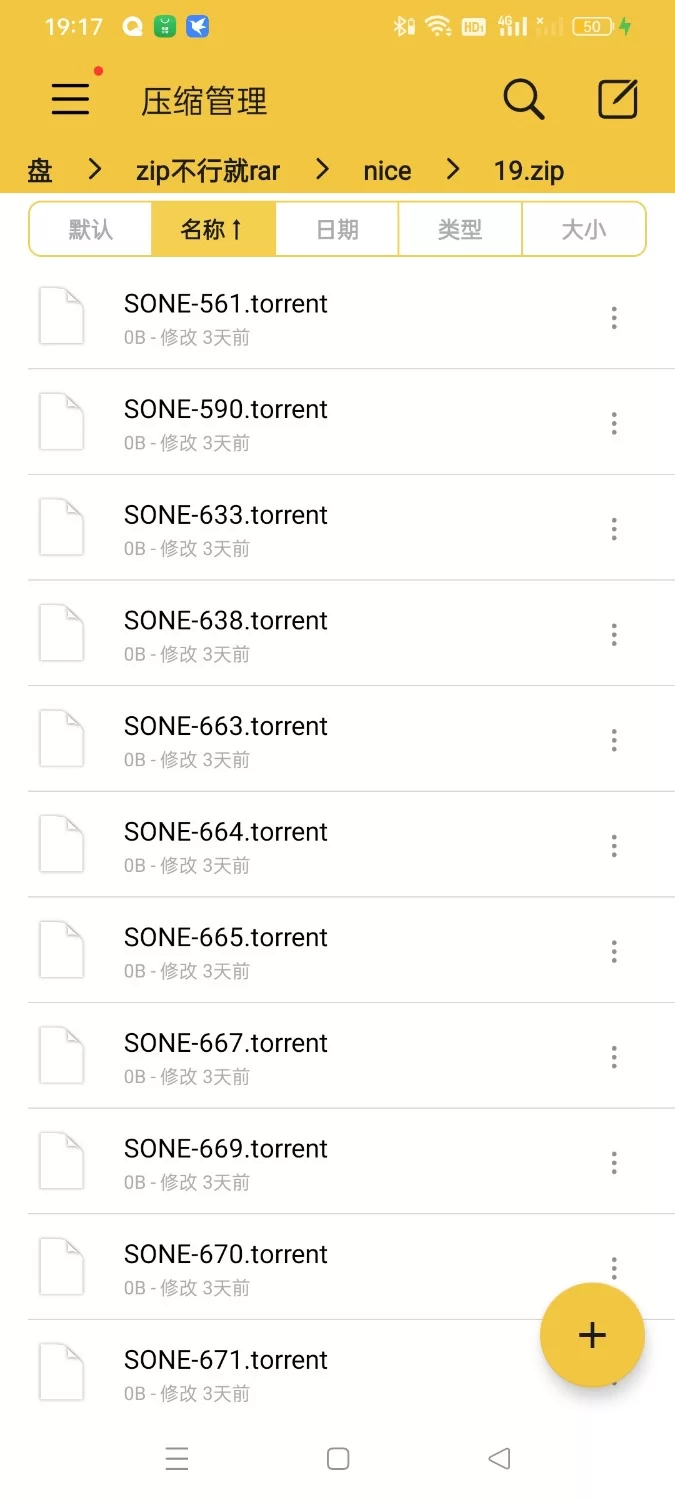The width and height of the screenshot is (675, 1500).
Task: Tap the yellow plus floating button
Action: (592, 1334)
